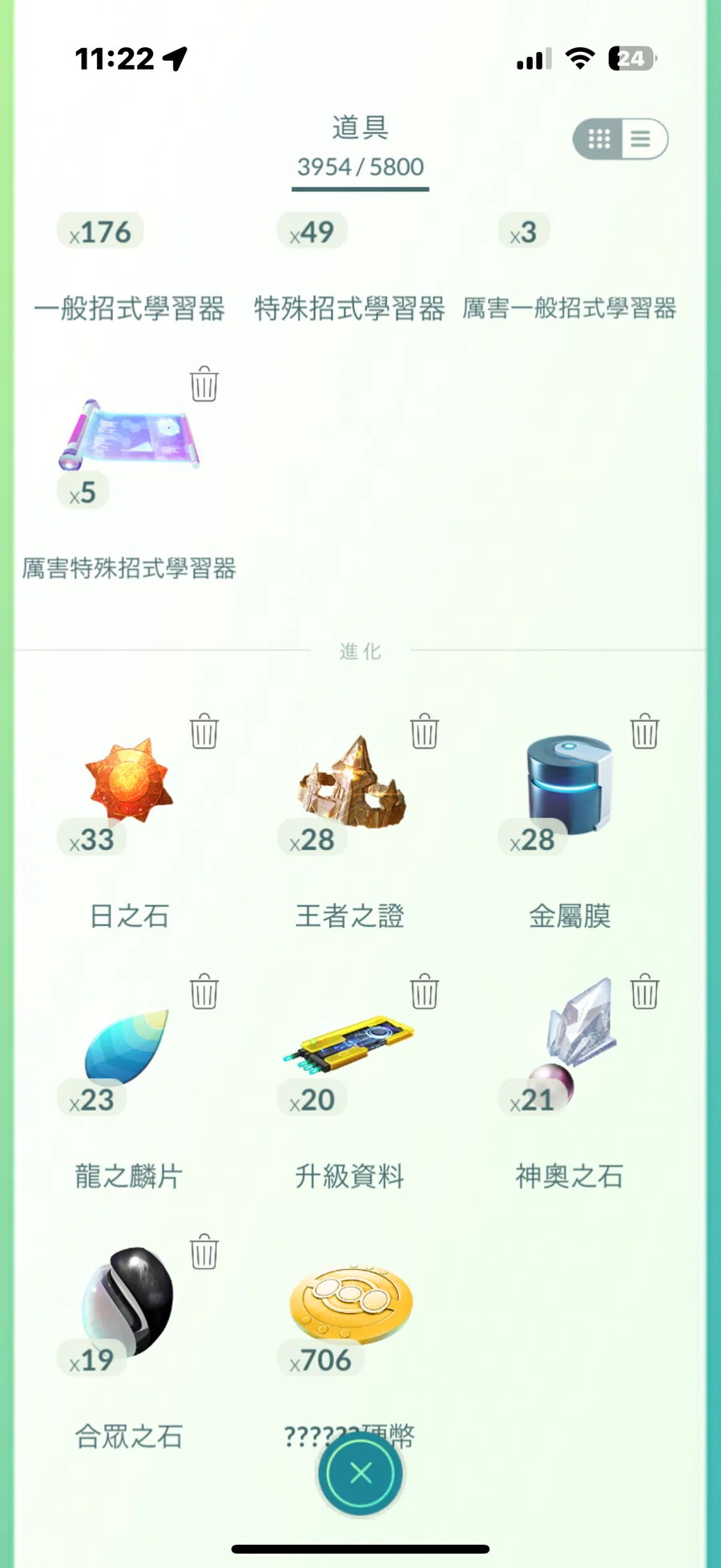The image size is (721, 1568).
Task: Close the item bag
Action: (360, 1473)
